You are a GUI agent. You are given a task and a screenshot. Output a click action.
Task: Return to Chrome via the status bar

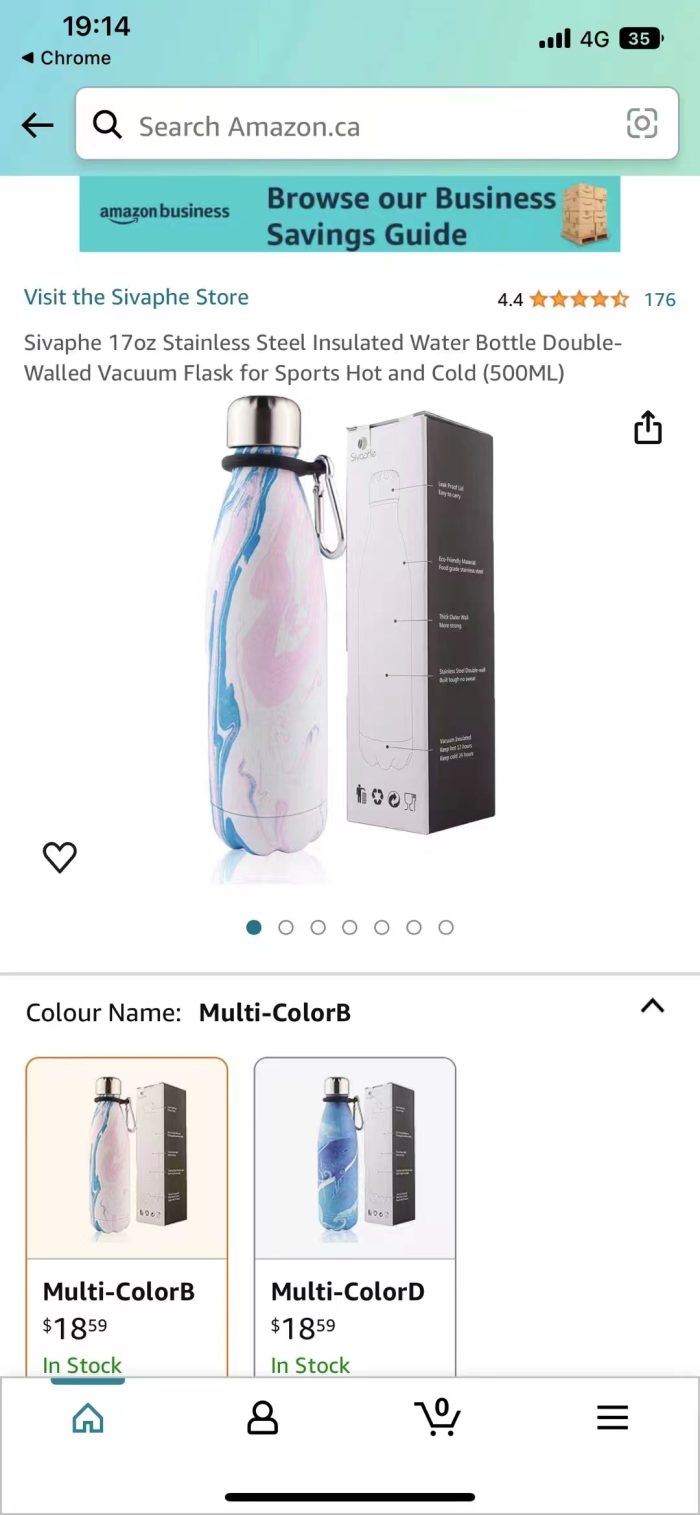click(x=66, y=58)
